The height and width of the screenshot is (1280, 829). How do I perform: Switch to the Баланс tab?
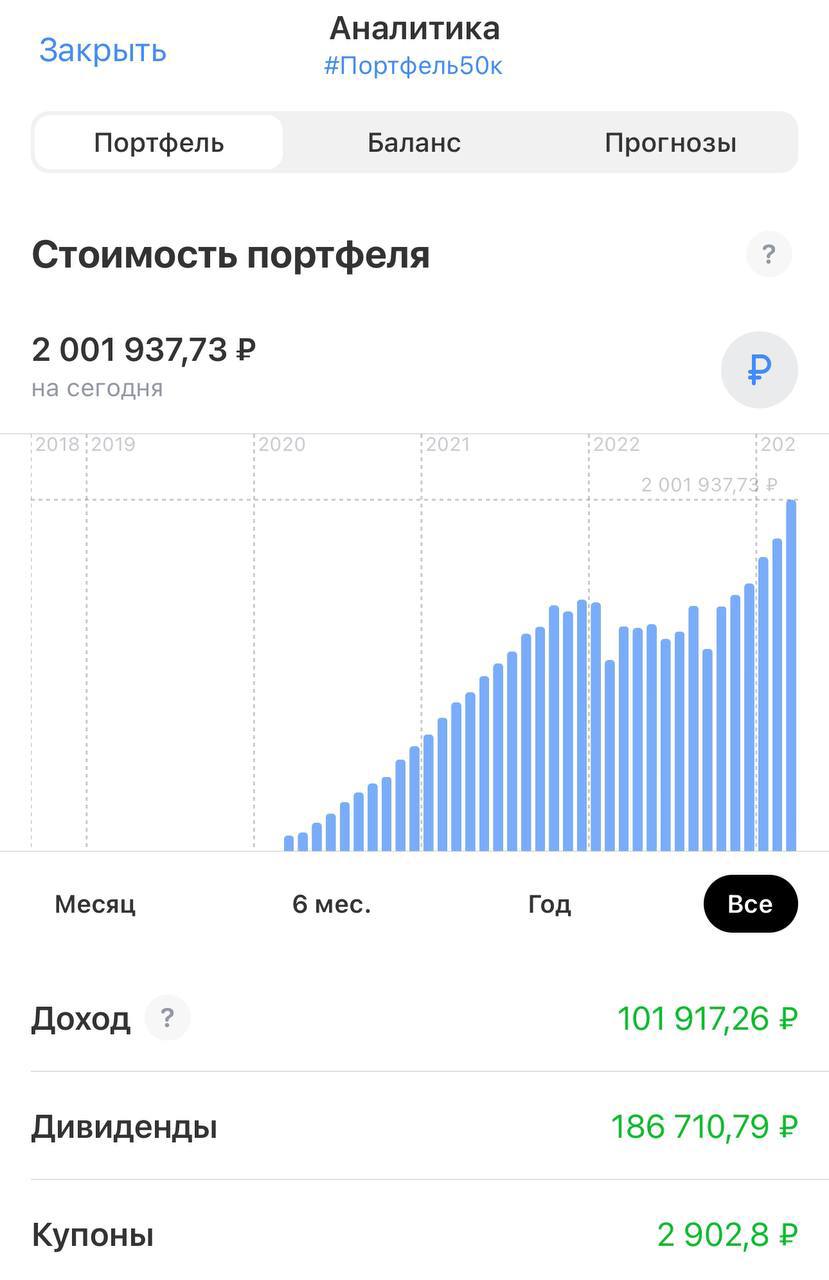(414, 143)
